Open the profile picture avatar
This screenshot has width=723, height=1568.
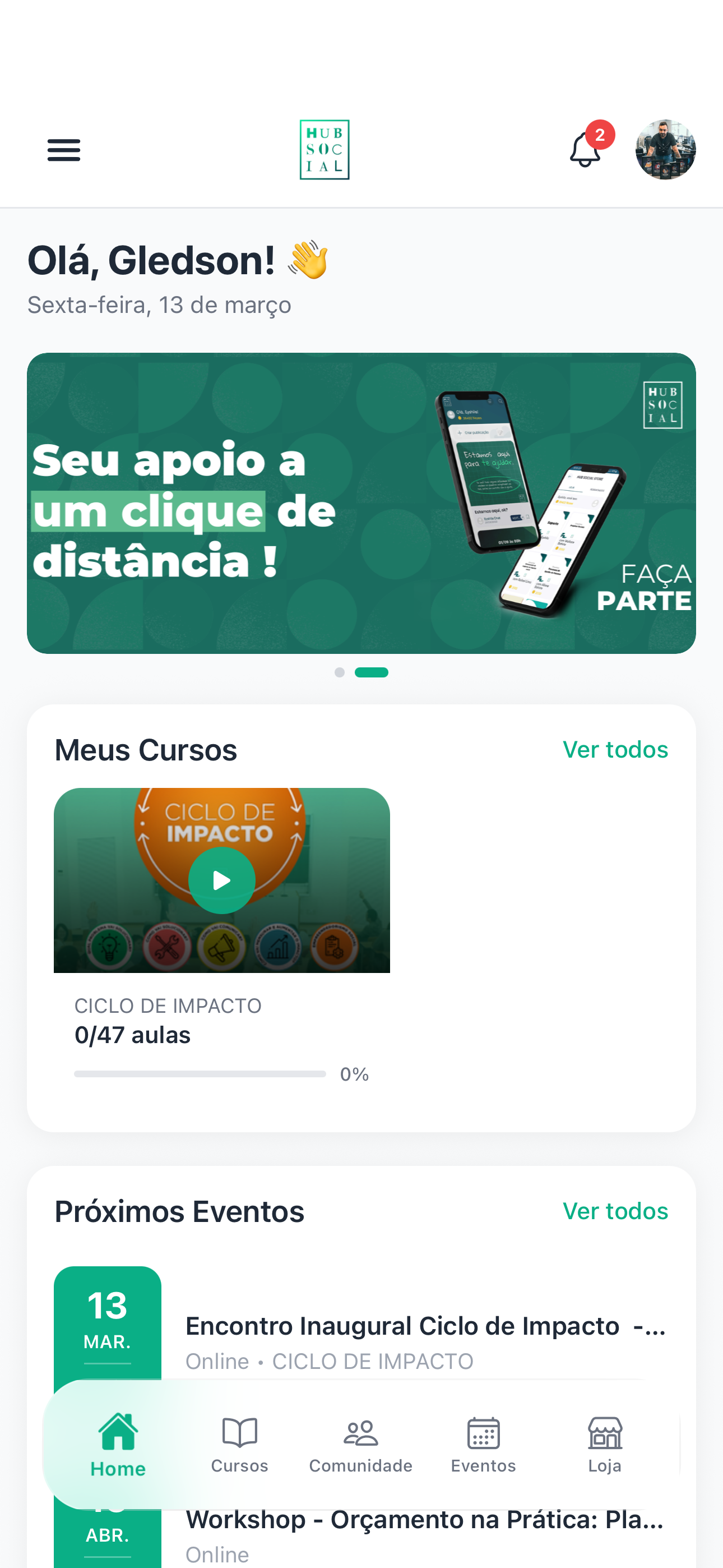(665, 150)
